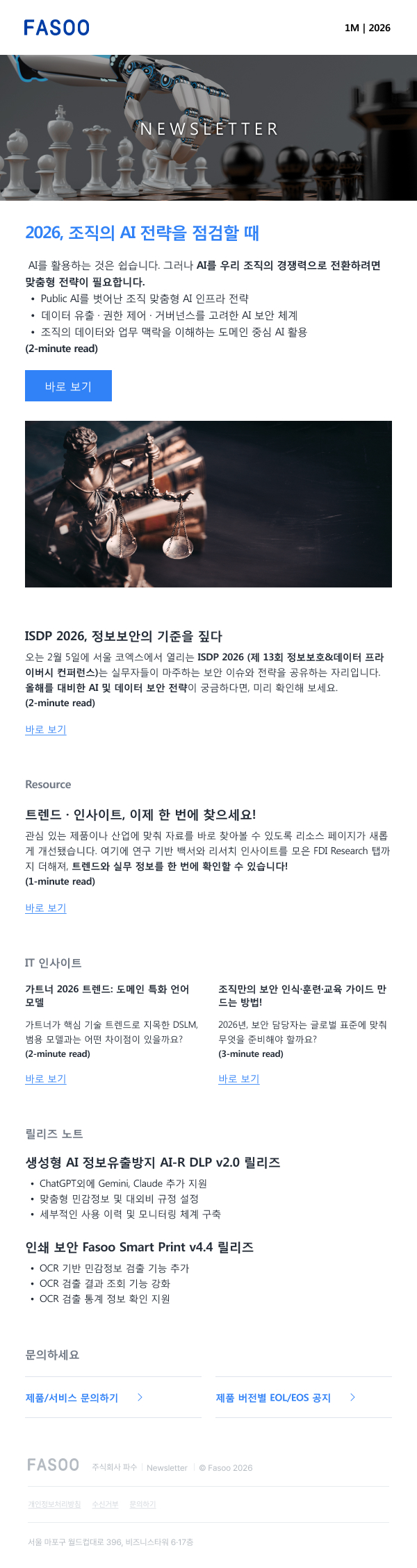Tap the blue 바로 보기 button
This screenshot has height=1568, width=417.
pyautogui.click(x=68, y=386)
